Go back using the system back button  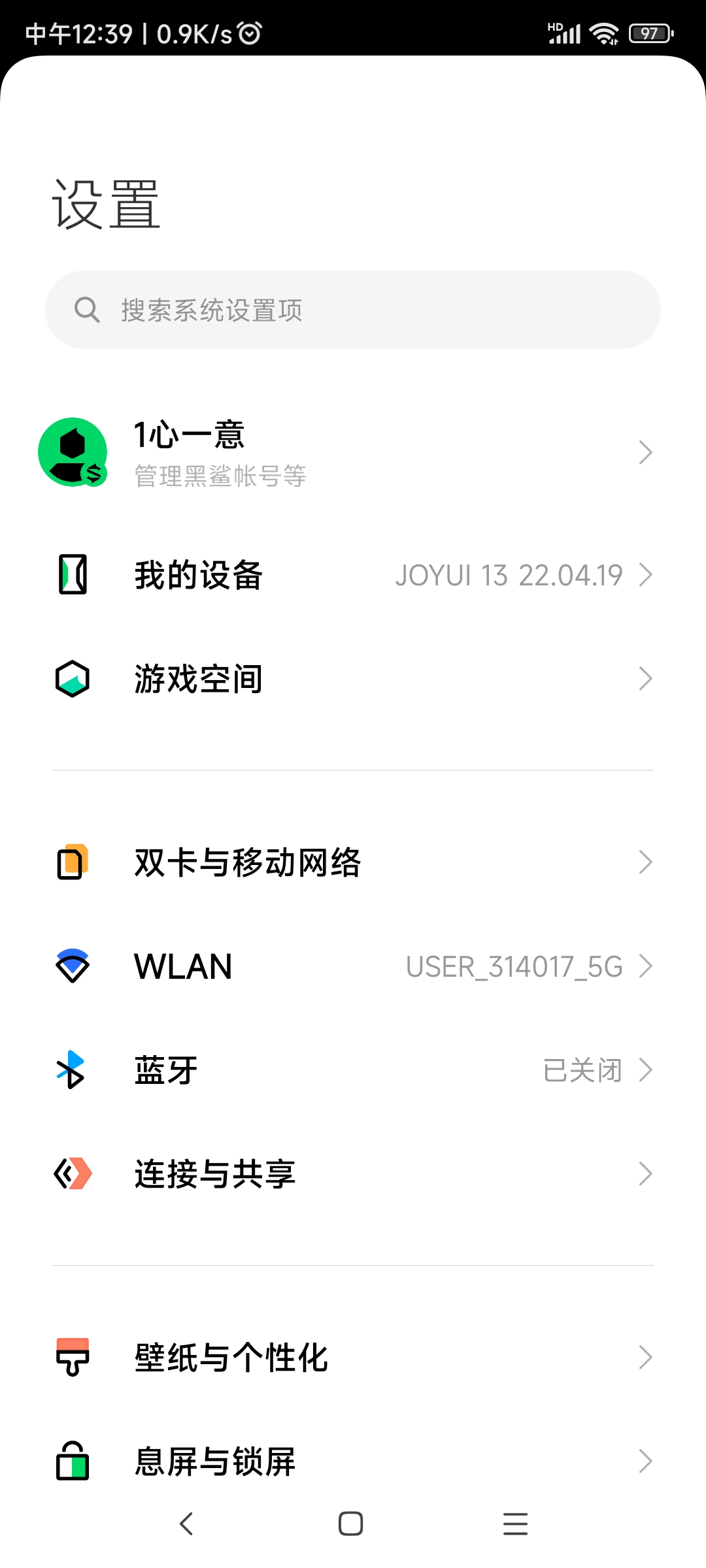(187, 1524)
